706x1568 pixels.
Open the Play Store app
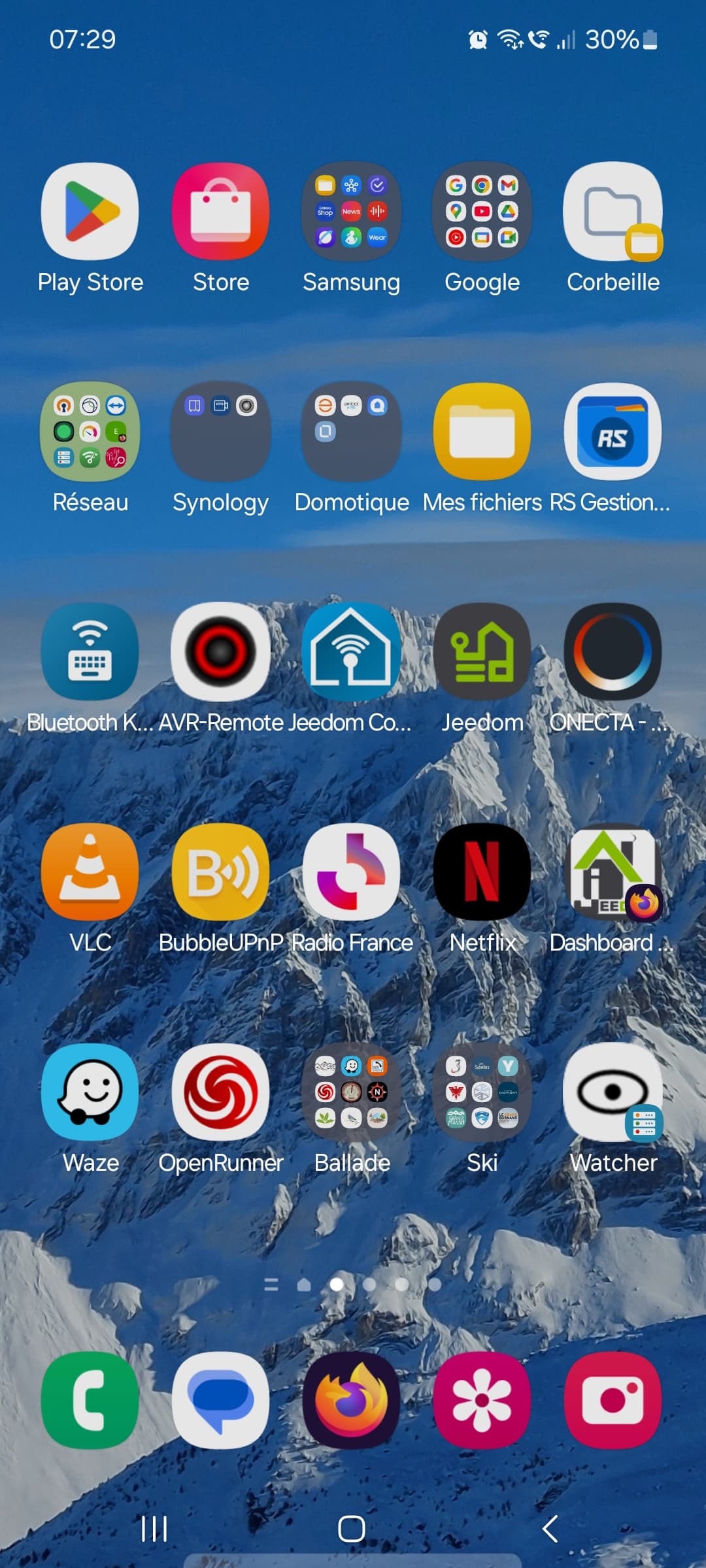(90, 212)
